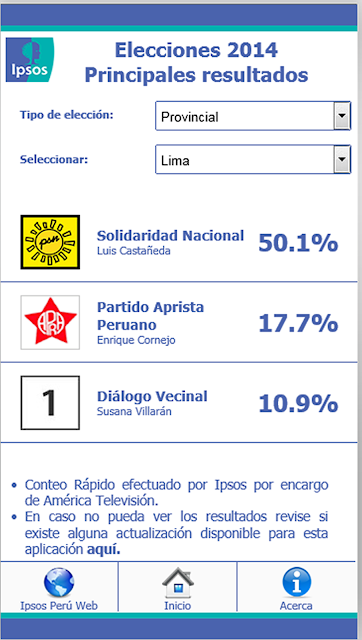
Task: Open the Tipo de elección dropdown
Action: point(253,116)
